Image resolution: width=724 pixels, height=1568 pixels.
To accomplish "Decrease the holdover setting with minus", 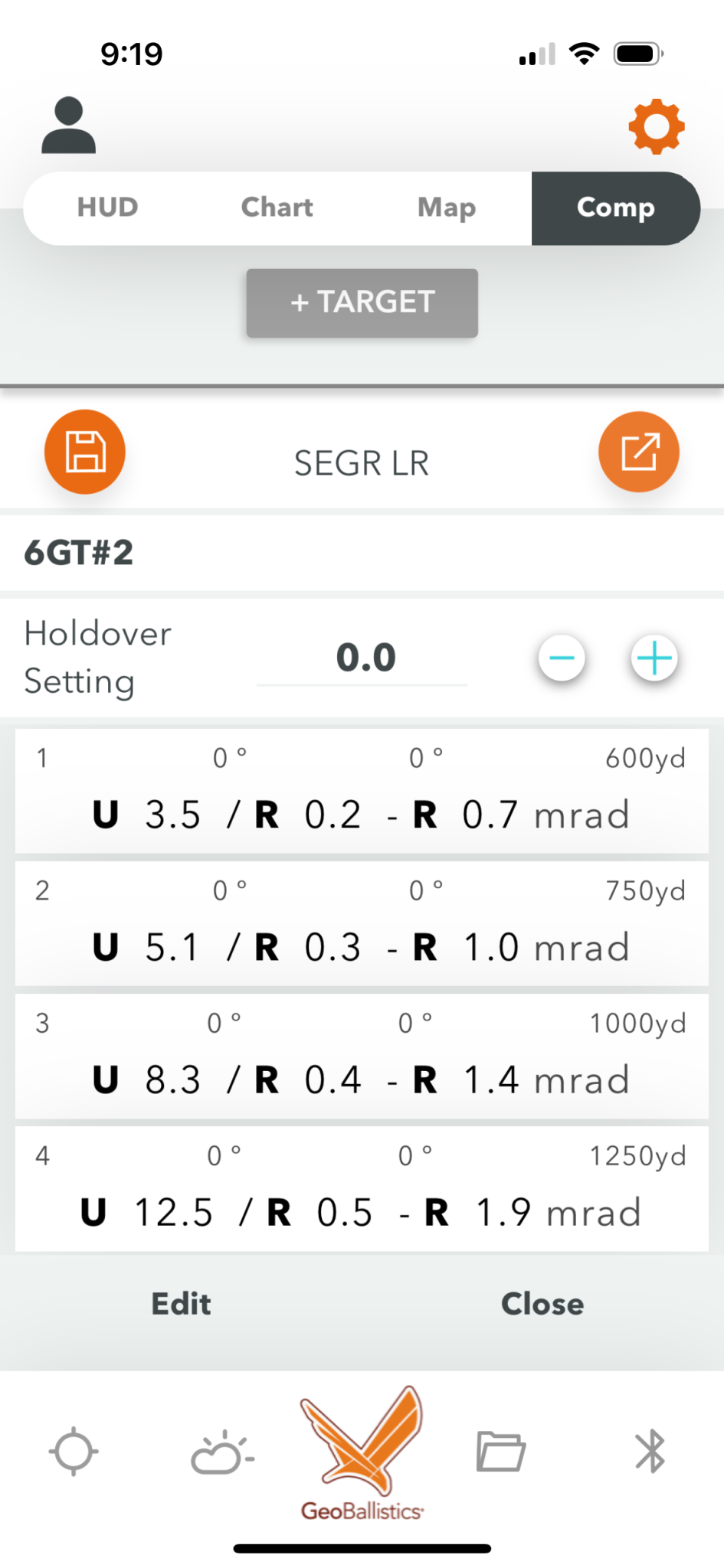I will pos(562,658).
